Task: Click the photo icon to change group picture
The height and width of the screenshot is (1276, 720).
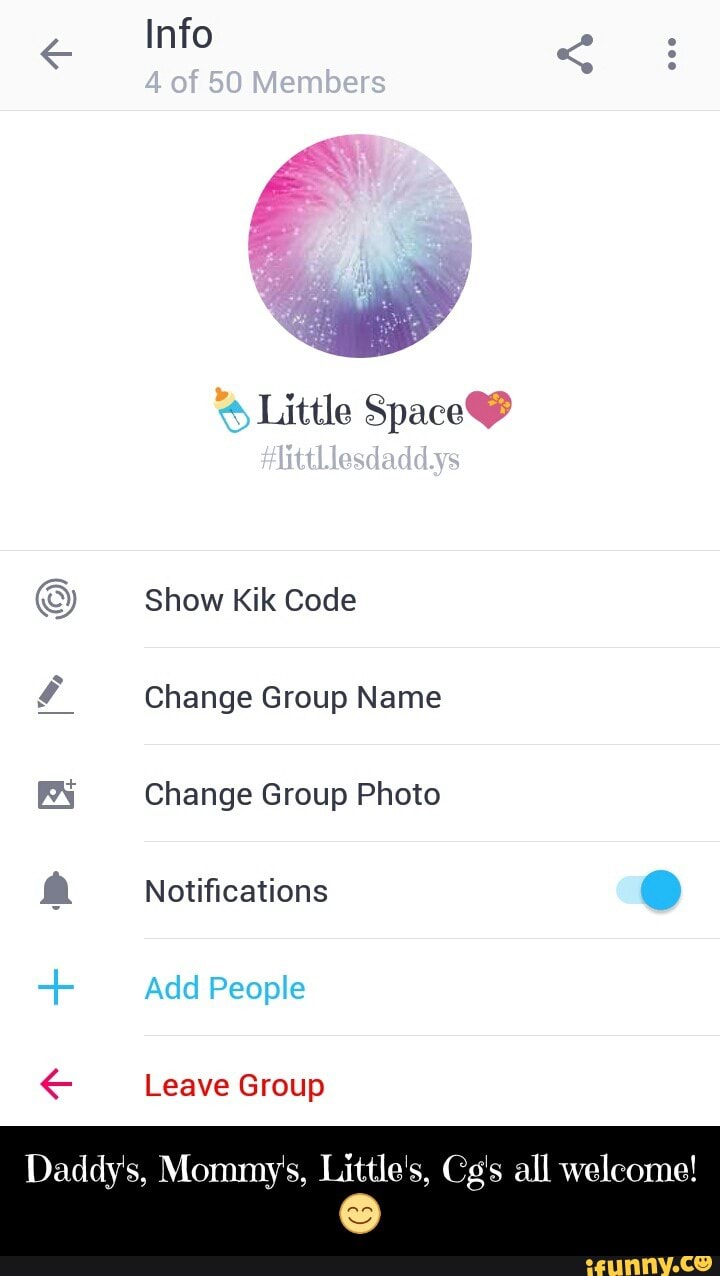Action: pos(57,793)
